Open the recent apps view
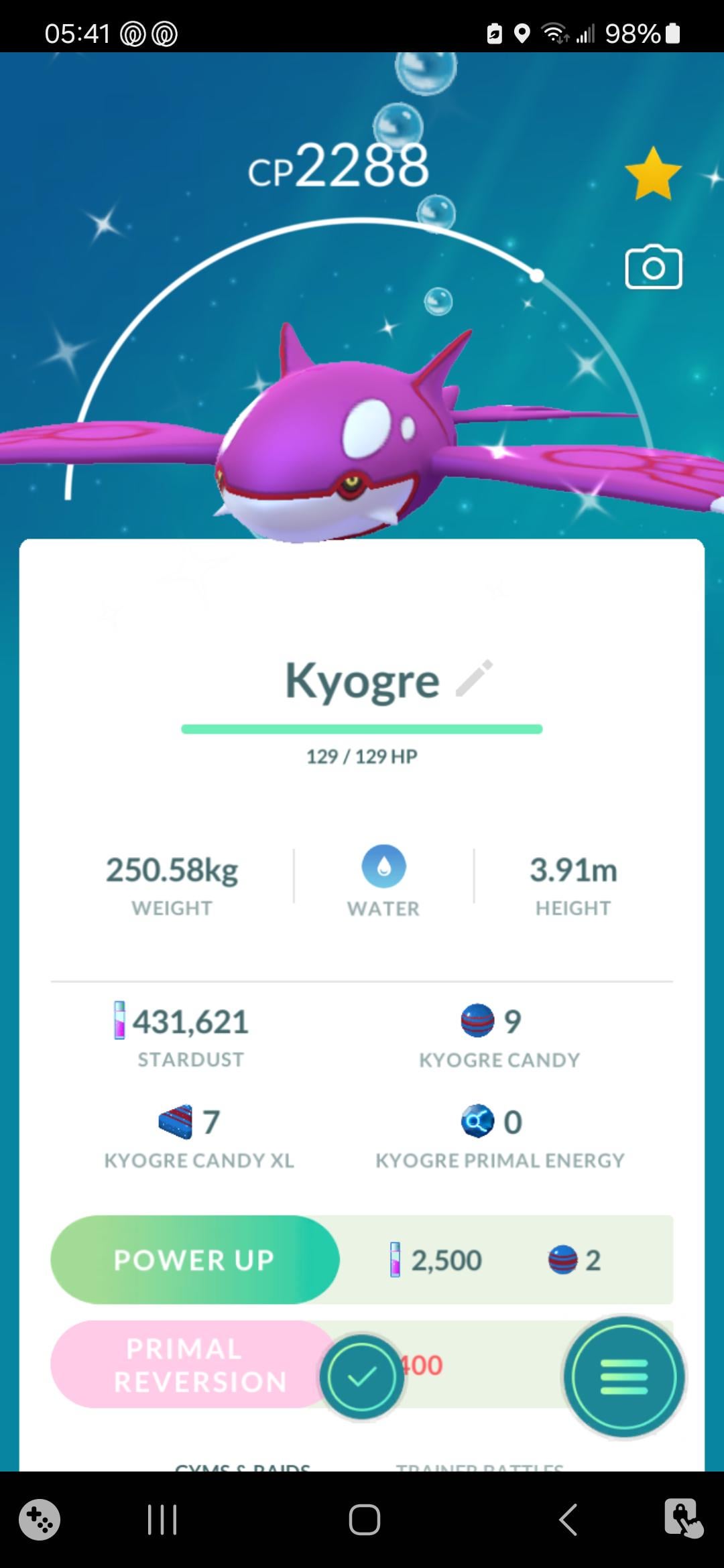Viewport: 724px width, 1568px height. click(x=162, y=1519)
